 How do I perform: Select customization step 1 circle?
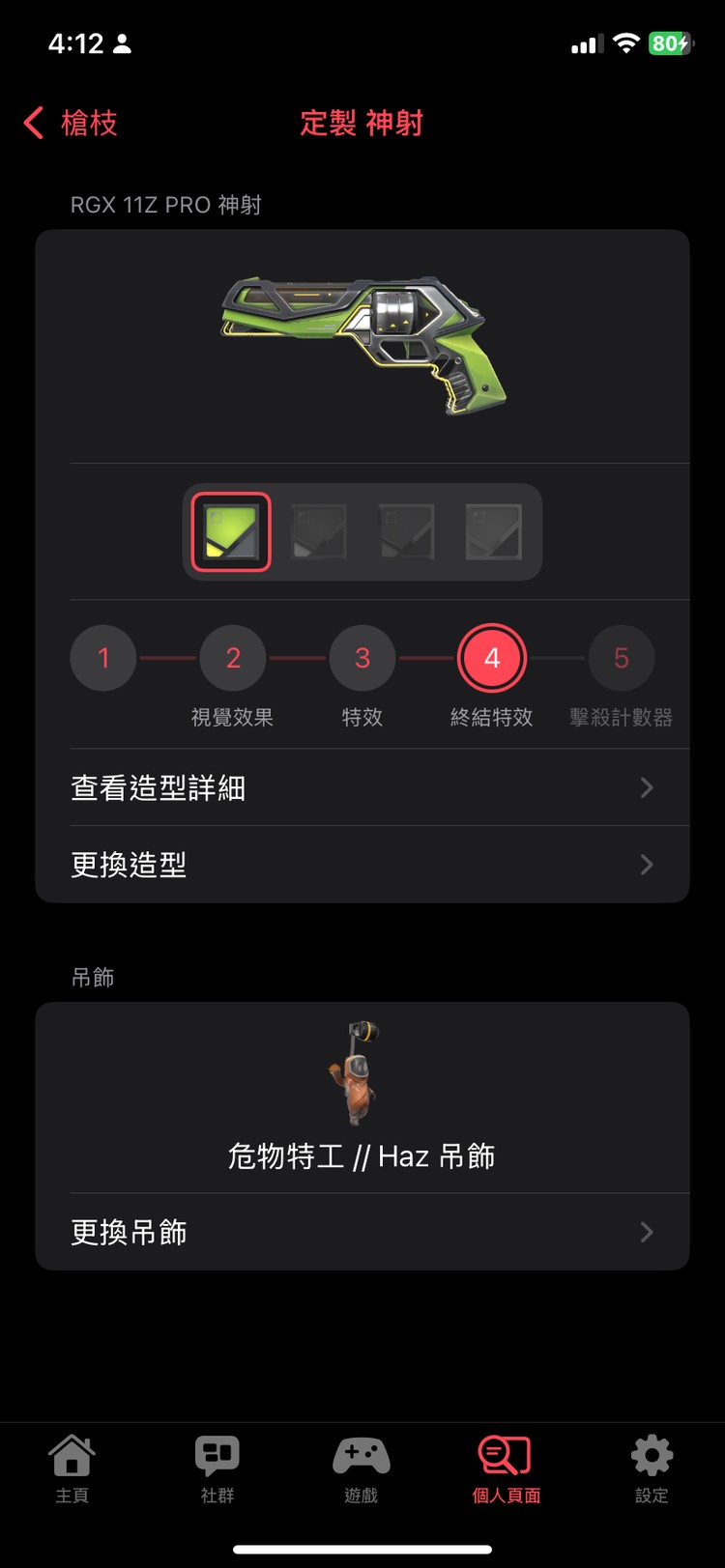(102, 658)
